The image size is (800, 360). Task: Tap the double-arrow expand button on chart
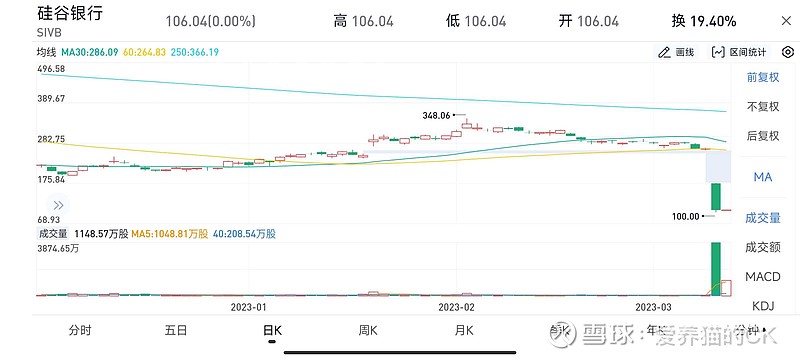58,205
